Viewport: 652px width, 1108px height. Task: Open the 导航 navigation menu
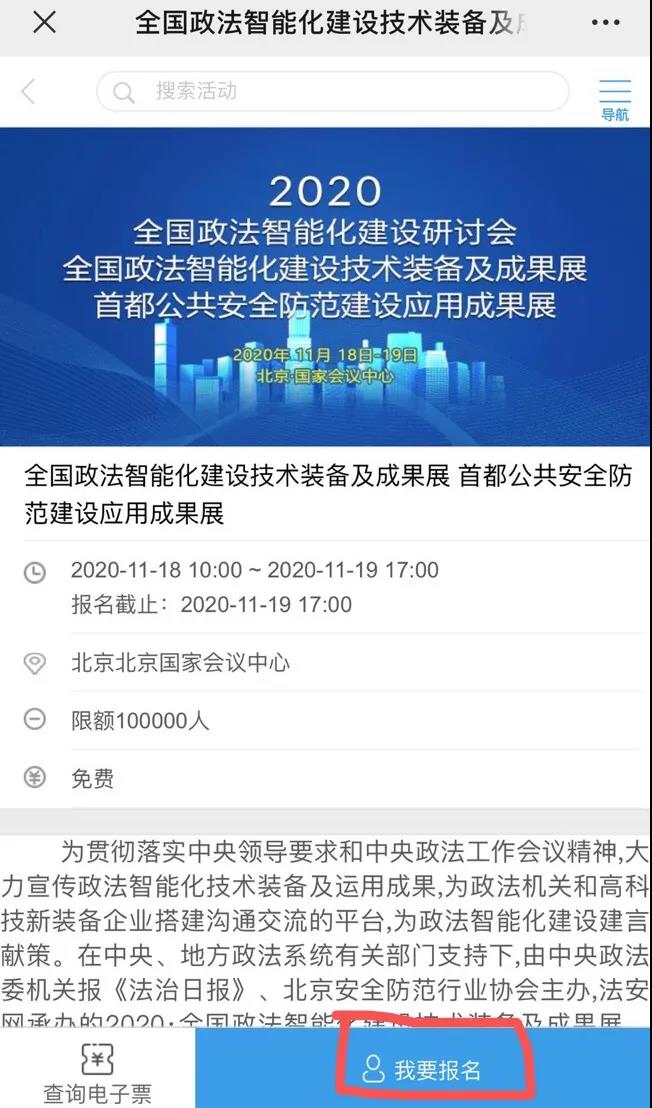(614, 99)
